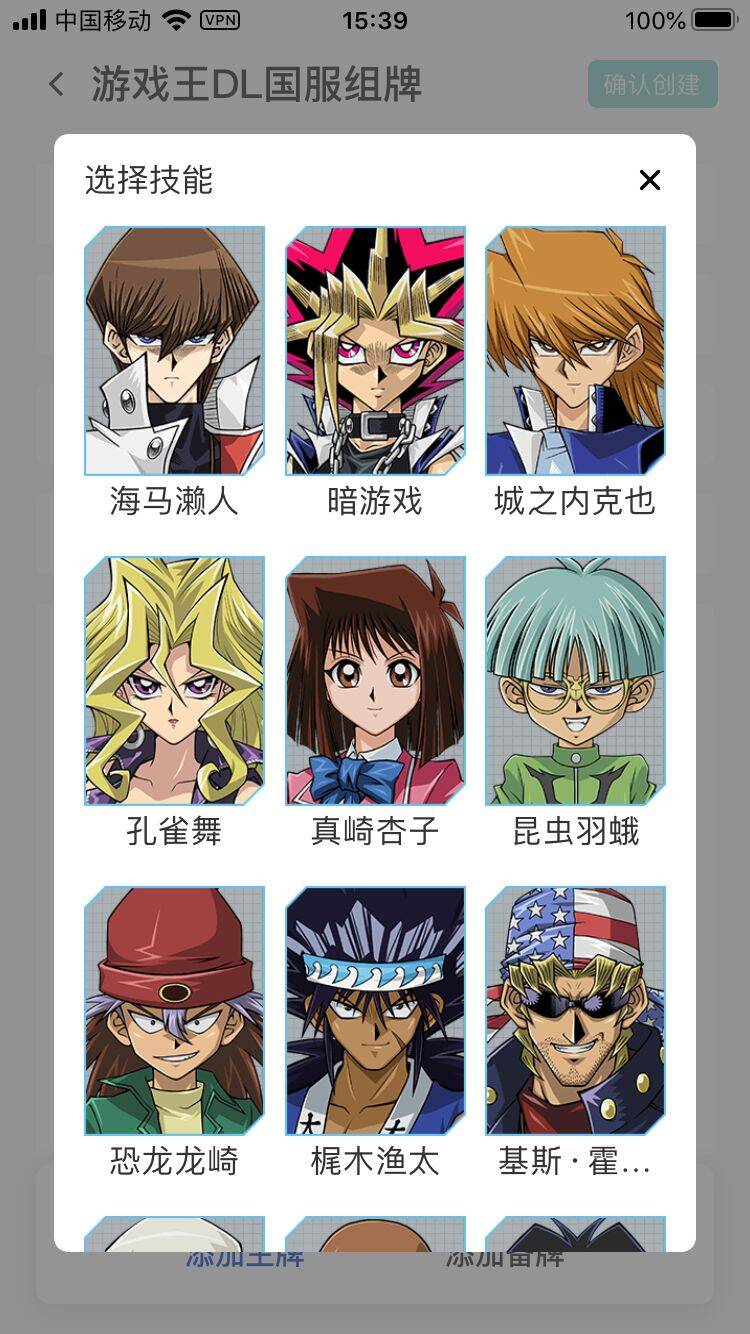Close the 选择技能 dialog
The image size is (750, 1334).
pos(650,180)
